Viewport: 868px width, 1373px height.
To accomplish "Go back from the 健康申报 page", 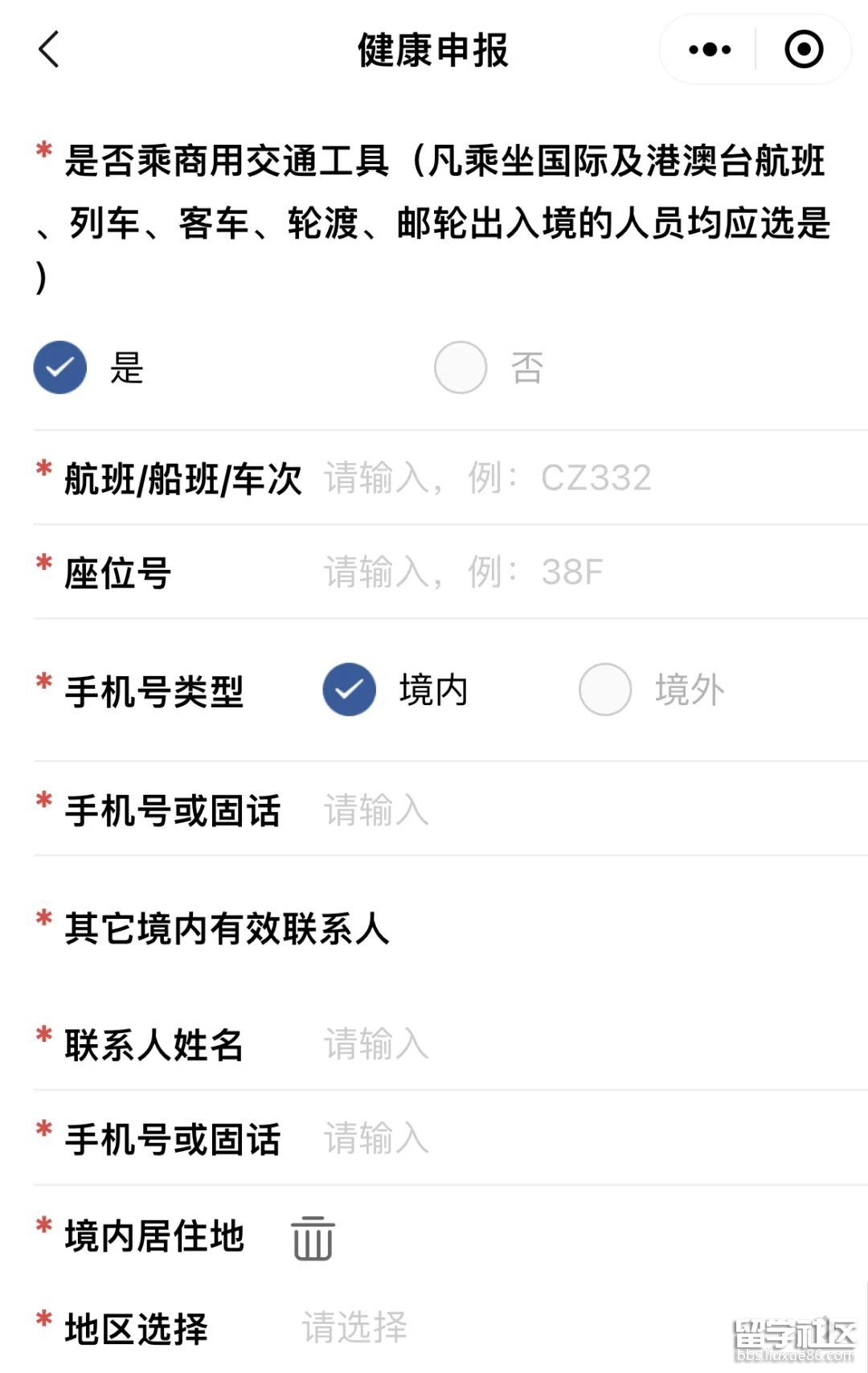I will 48,50.
